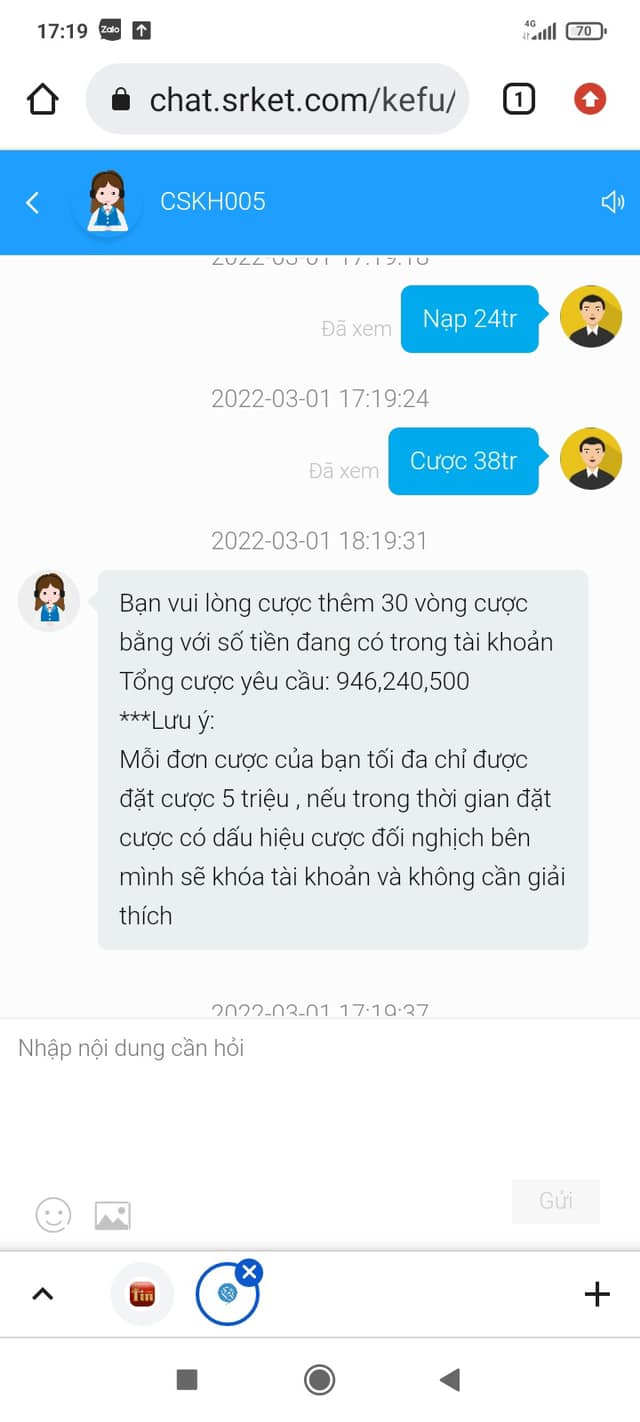Close the current chat browser tab
640x1422 pixels.
tap(250, 1272)
